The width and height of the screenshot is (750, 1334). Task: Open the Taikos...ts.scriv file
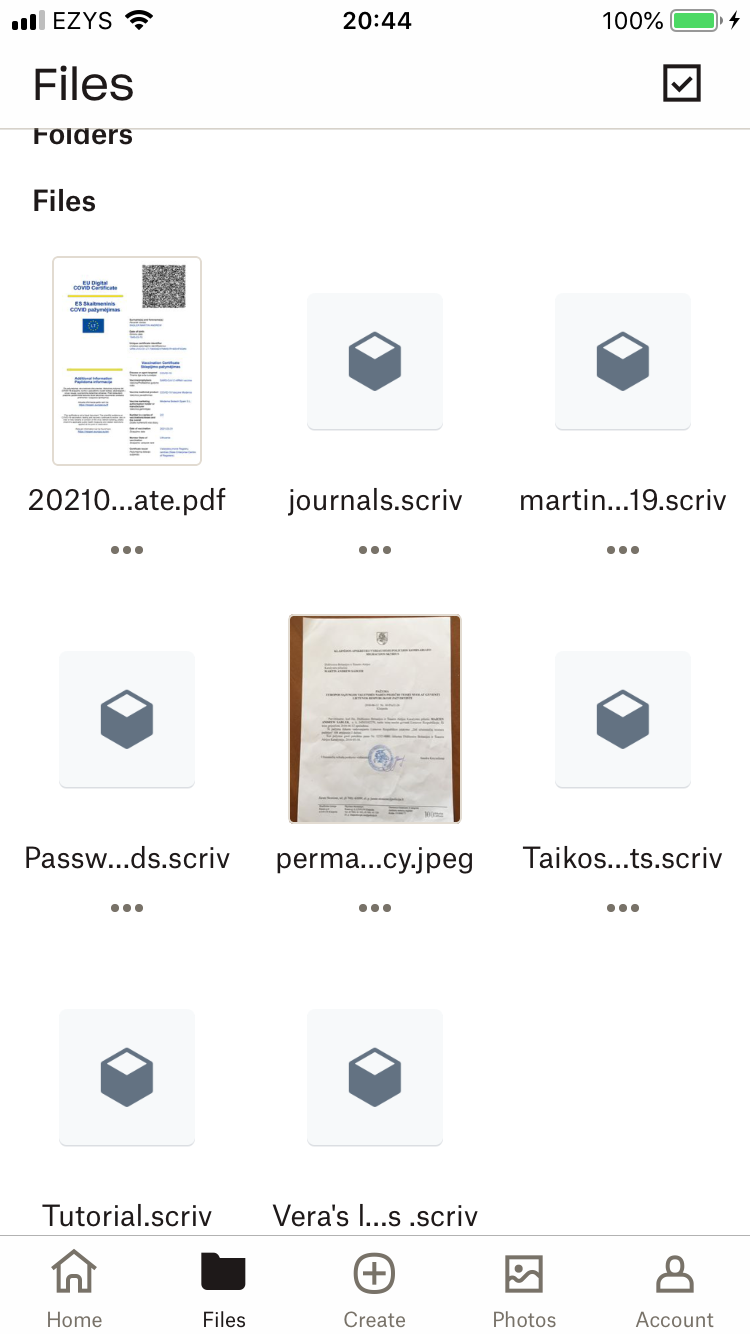pyautogui.click(x=623, y=719)
